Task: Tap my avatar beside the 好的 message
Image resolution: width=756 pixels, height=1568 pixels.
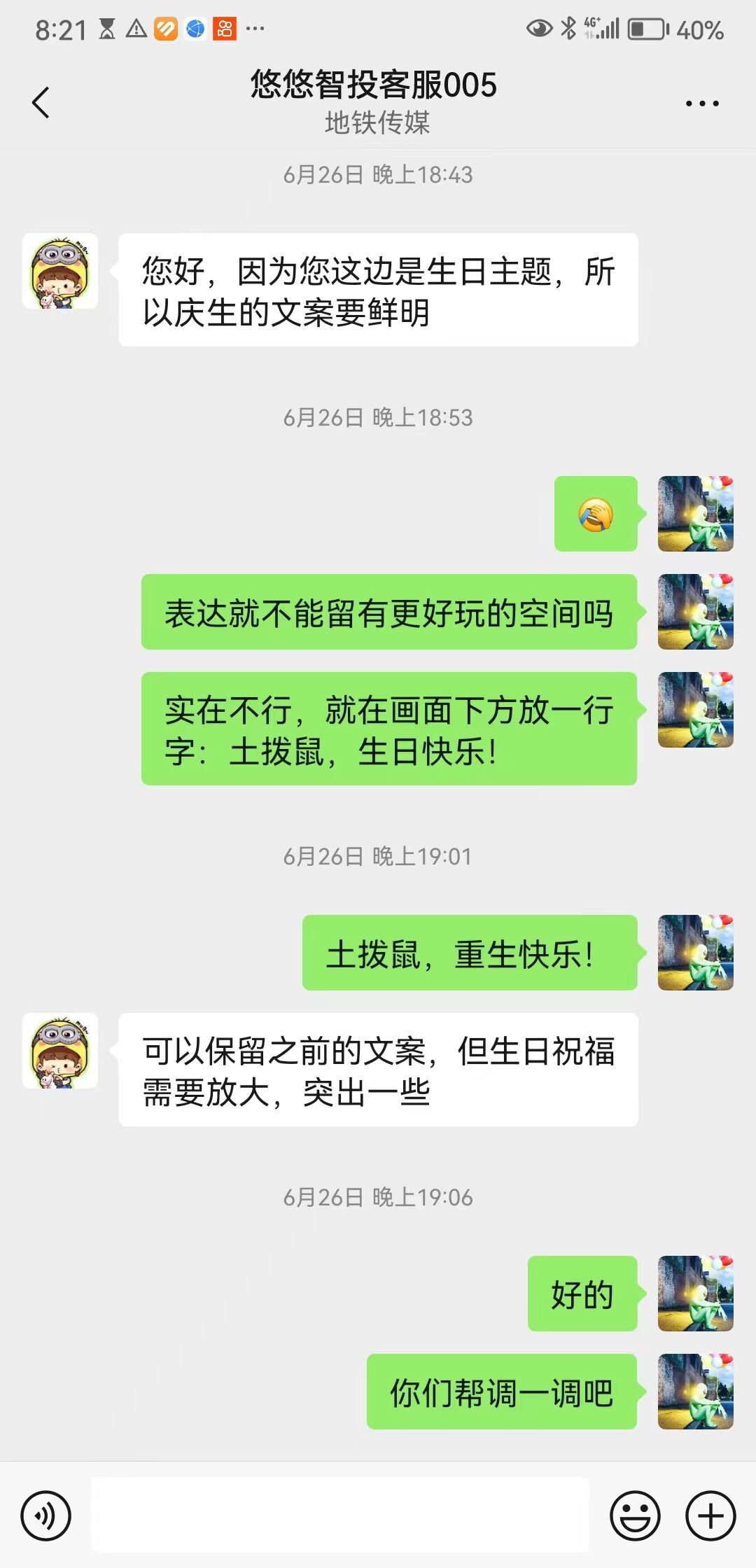Action: pyautogui.click(x=695, y=1294)
